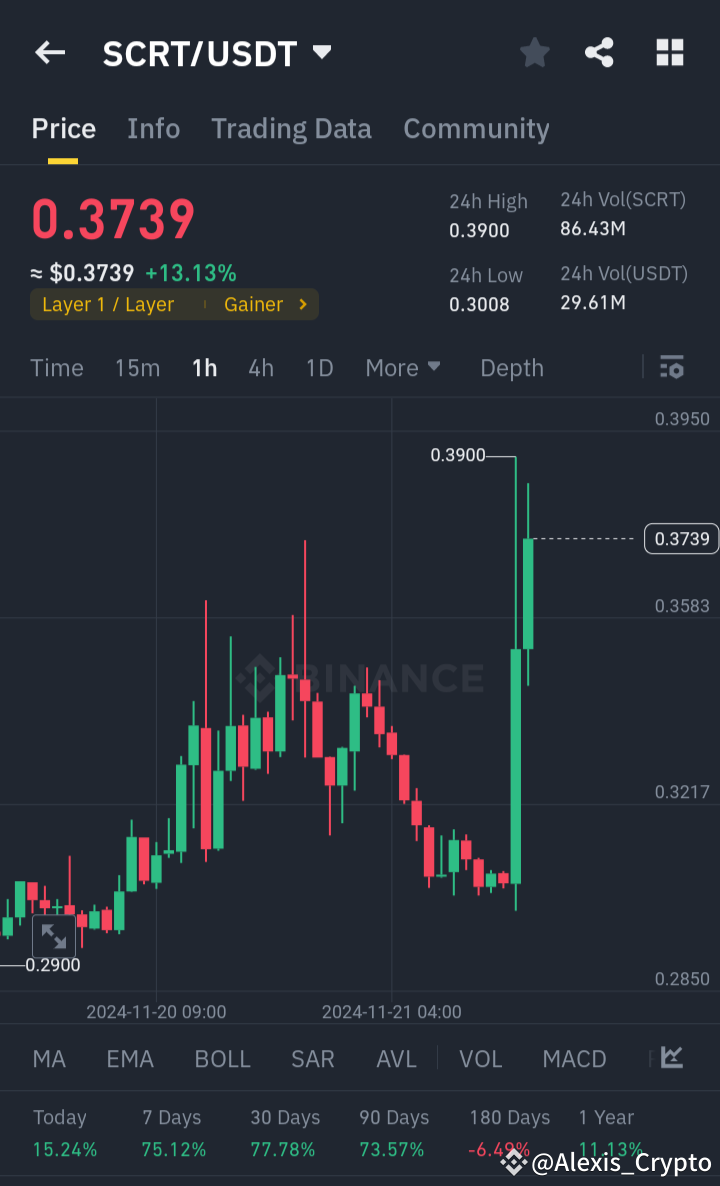Switch to the Trading Data tab

pyautogui.click(x=291, y=128)
